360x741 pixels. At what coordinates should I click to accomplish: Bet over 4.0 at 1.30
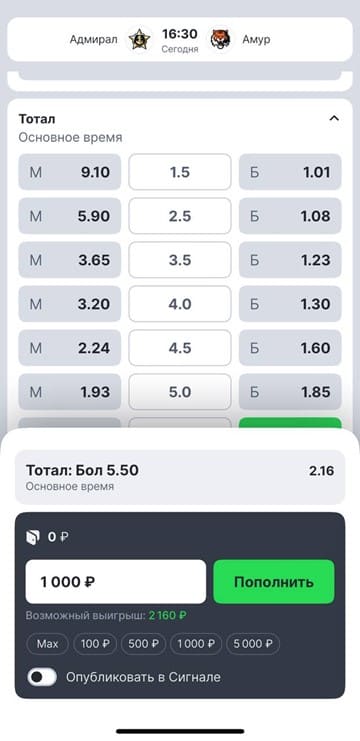coord(290,304)
